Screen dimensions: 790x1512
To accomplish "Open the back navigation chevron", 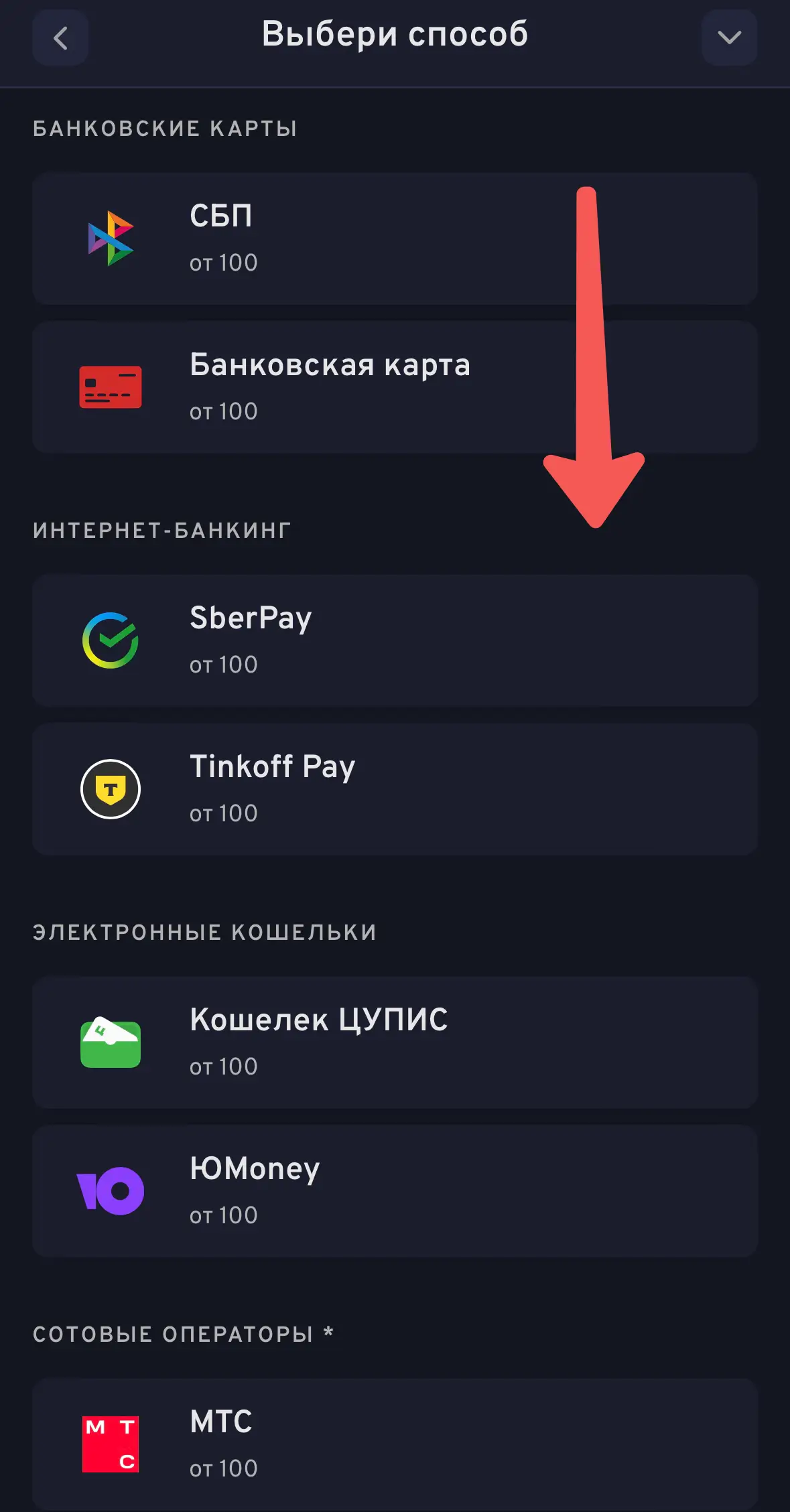I will coord(60,38).
